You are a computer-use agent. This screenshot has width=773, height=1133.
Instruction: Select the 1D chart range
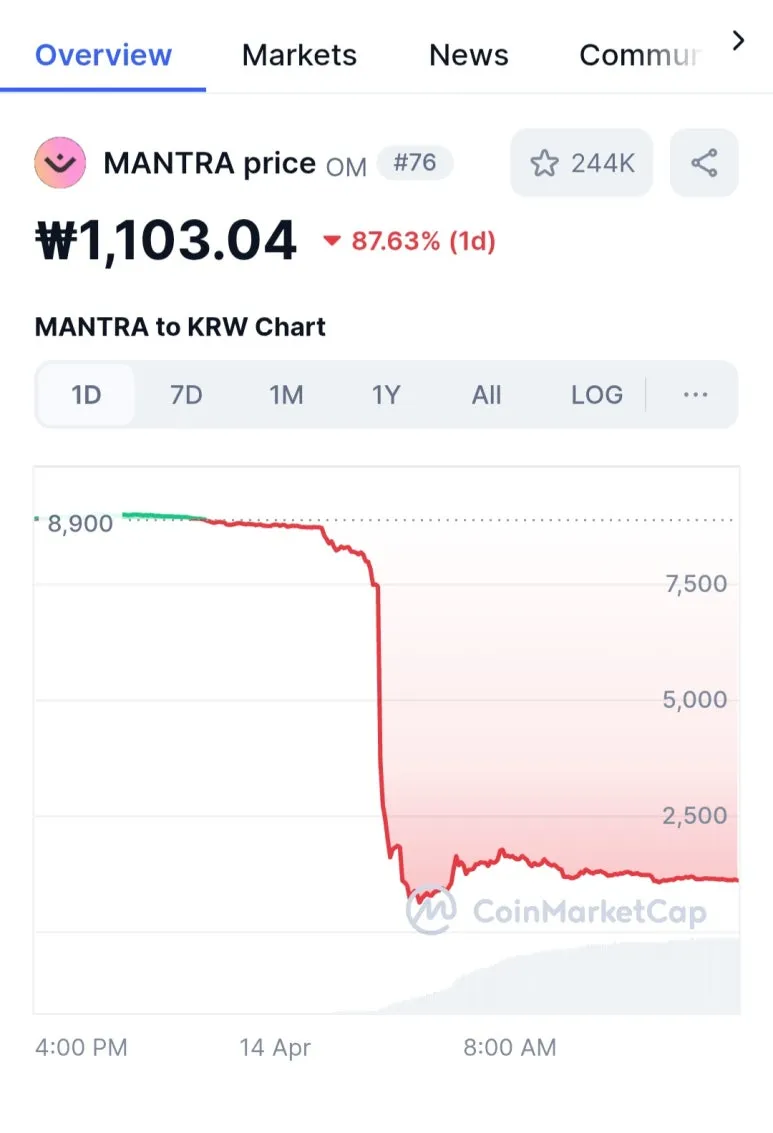[86, 395]
